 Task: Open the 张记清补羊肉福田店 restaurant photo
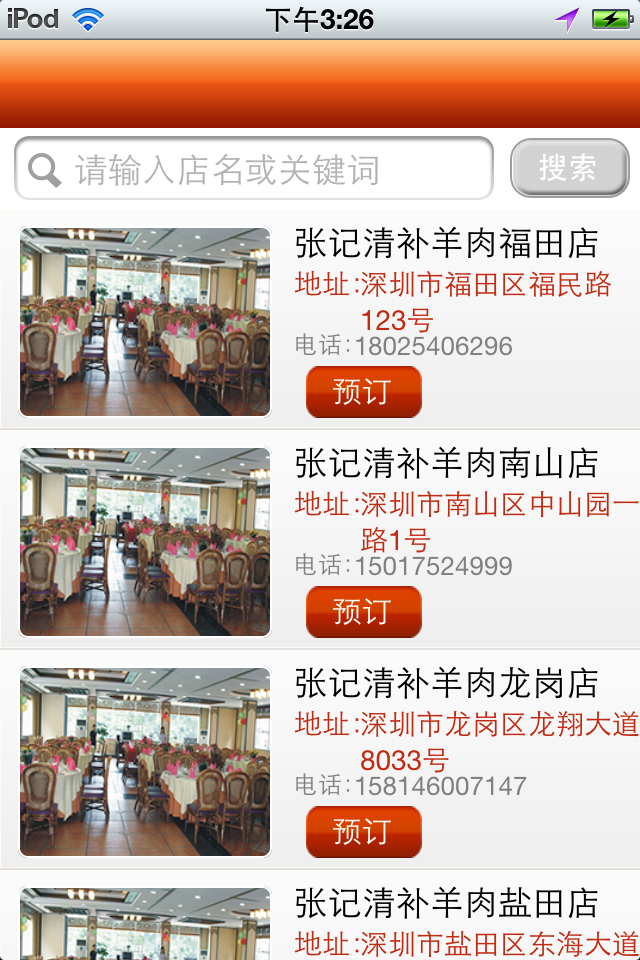(145, 322)
